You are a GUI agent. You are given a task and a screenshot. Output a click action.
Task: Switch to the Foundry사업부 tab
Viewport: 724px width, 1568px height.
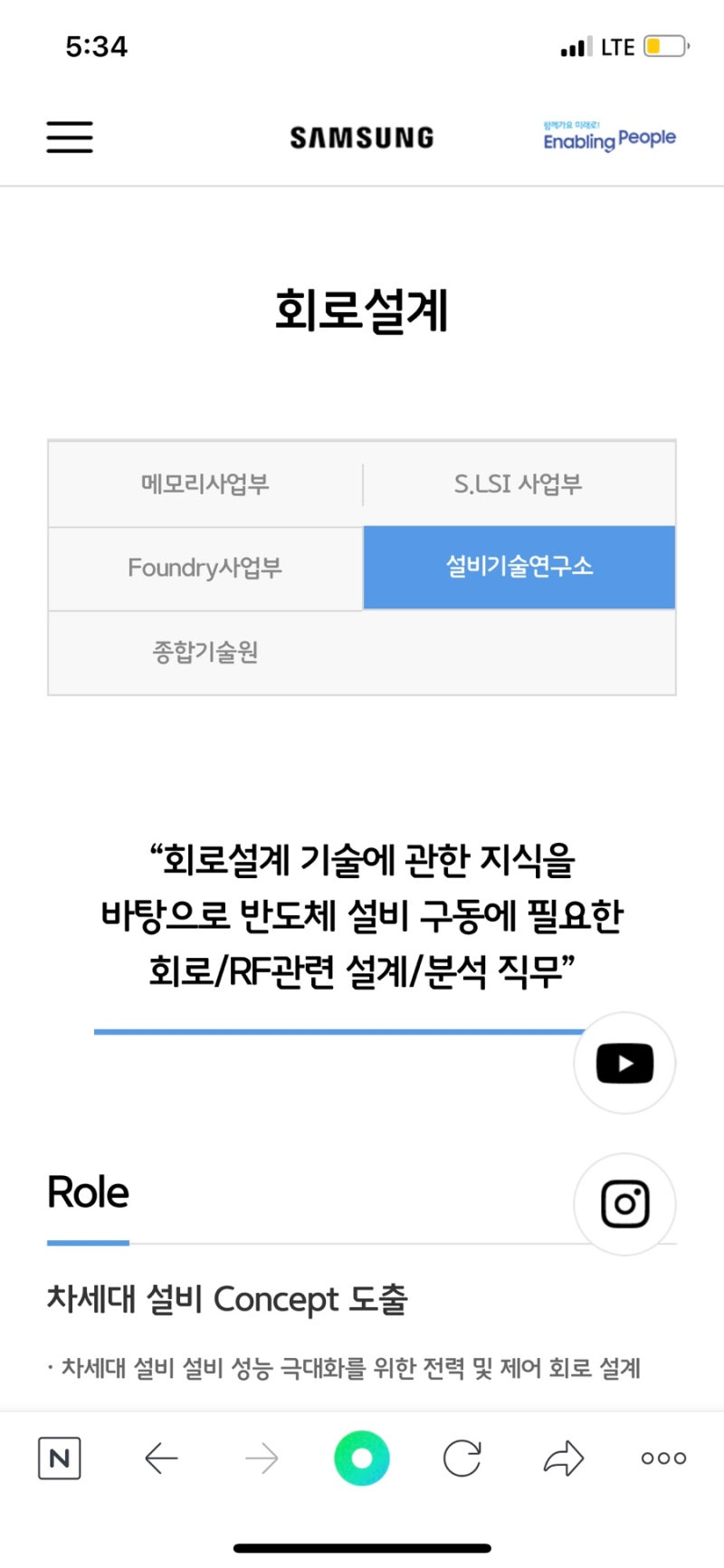[x=205, y=568]
